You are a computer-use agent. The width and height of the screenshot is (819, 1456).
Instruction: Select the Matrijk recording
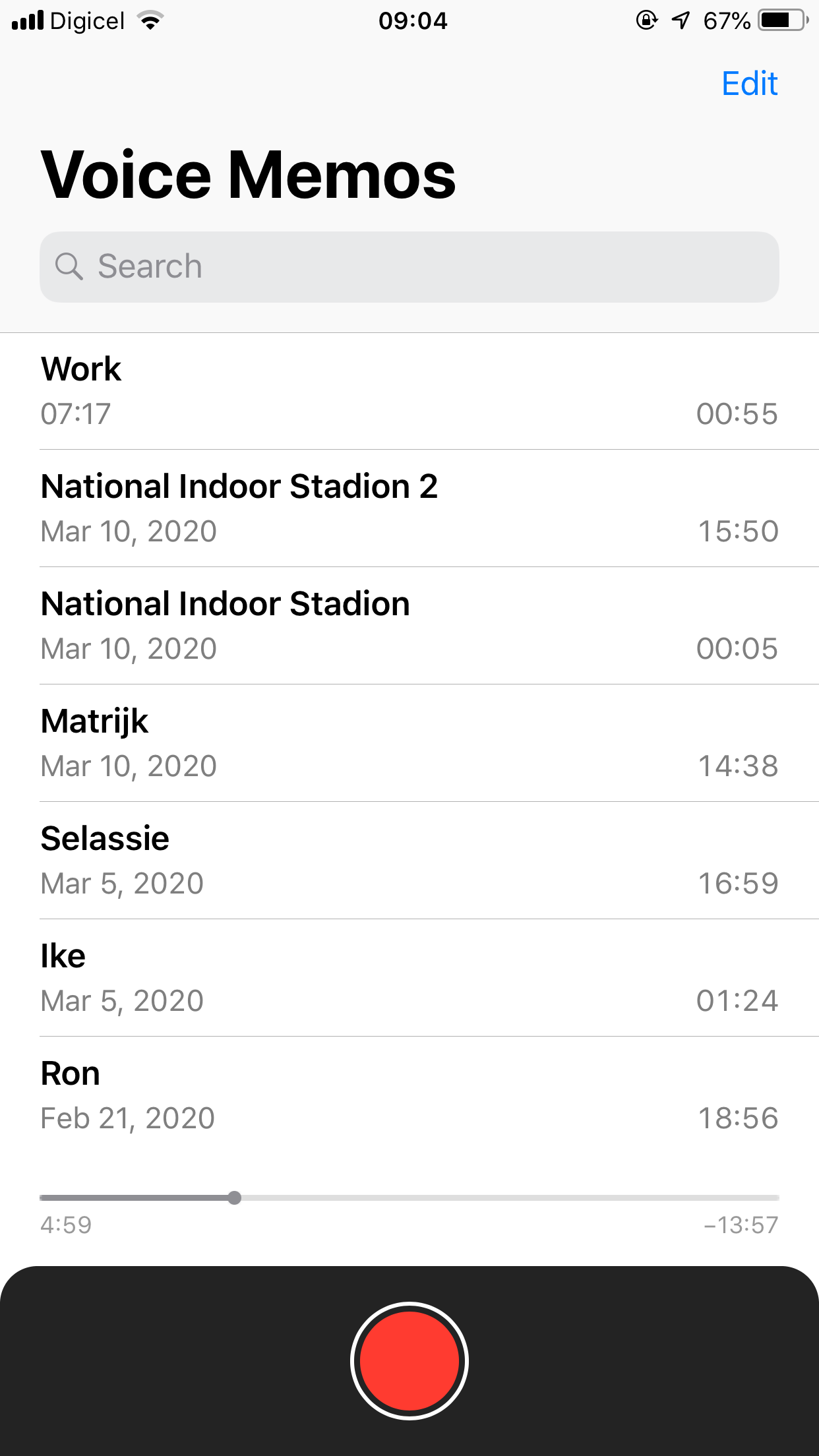click(x=409, y=743)
